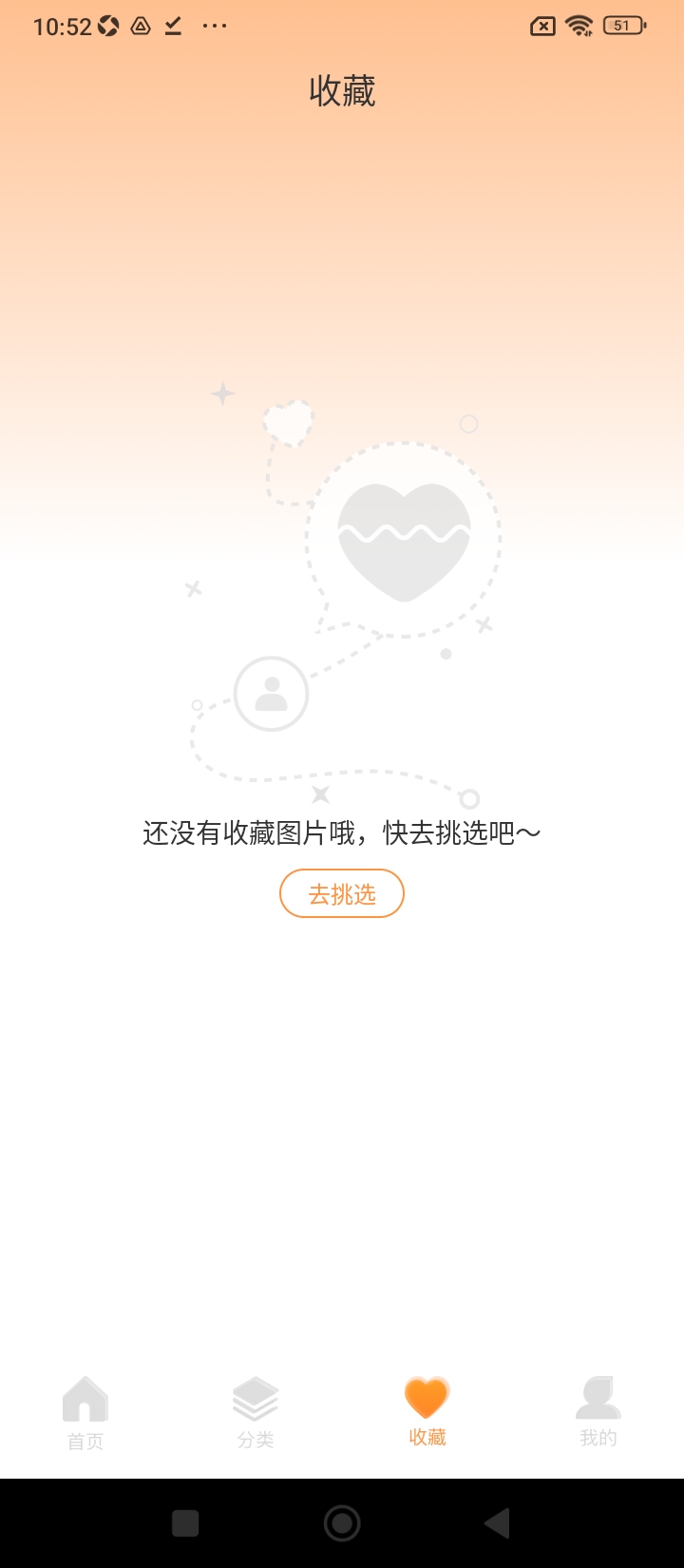Tap the system home button

tap(342, 1523)
